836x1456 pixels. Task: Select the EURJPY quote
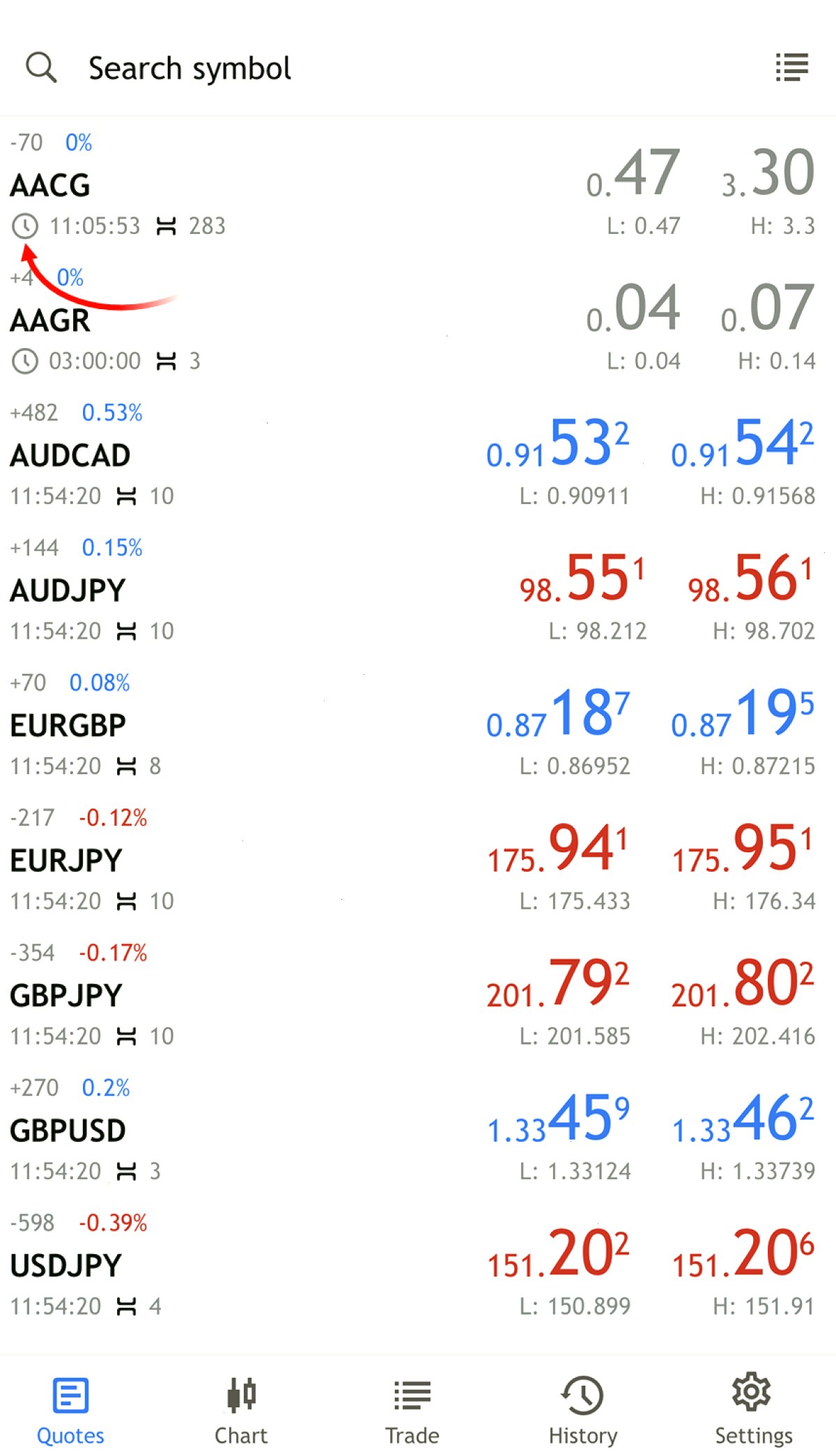(x=418, y=860)
